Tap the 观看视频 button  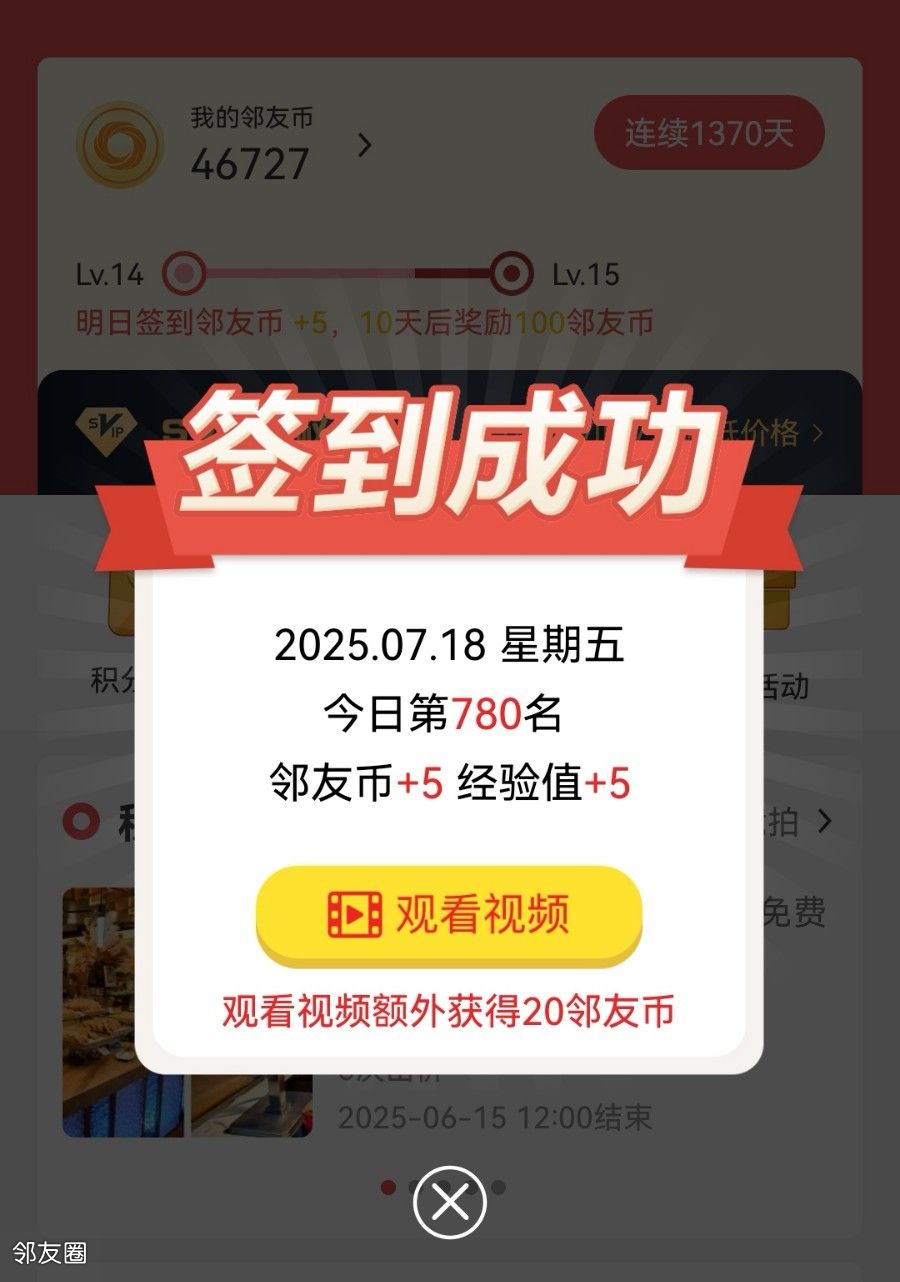pyautogui.click(x=449, y=914)
